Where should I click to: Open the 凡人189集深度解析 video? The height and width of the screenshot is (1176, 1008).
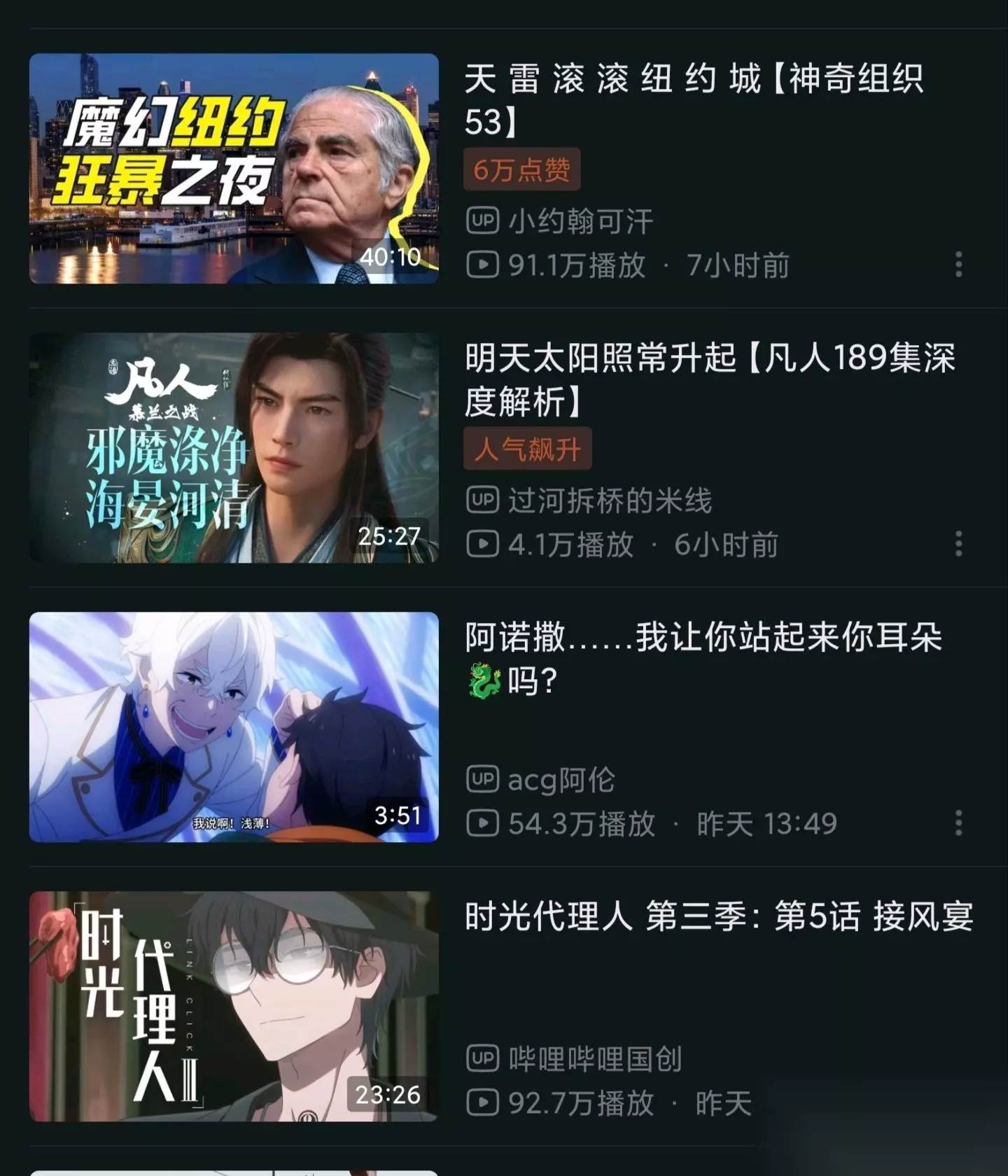click(x=234, y=448)
